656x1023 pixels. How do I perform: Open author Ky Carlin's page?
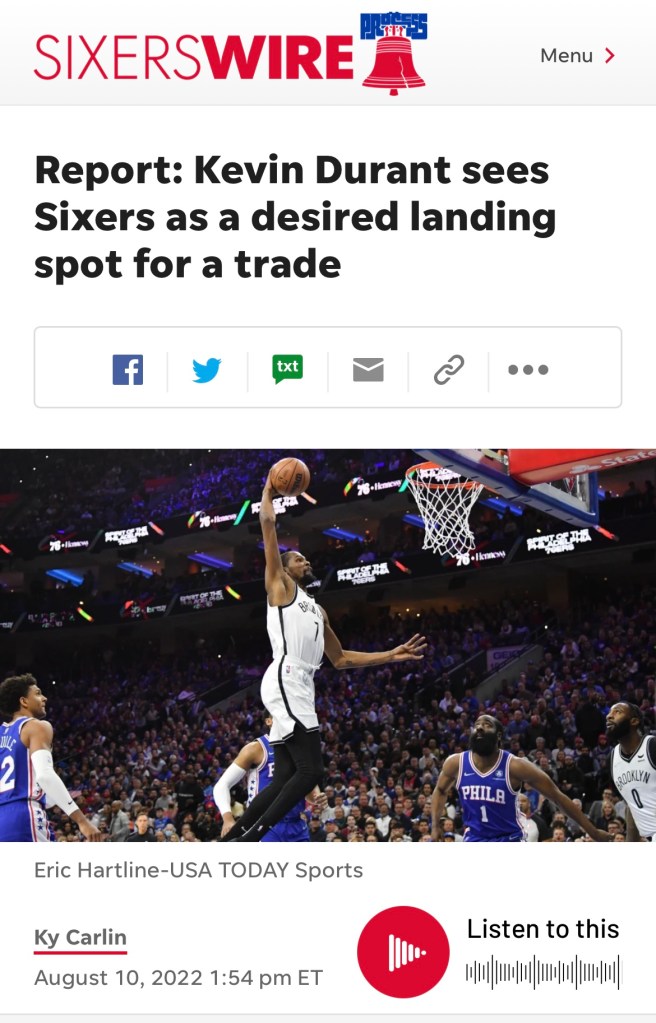click(x=80, y=937)
